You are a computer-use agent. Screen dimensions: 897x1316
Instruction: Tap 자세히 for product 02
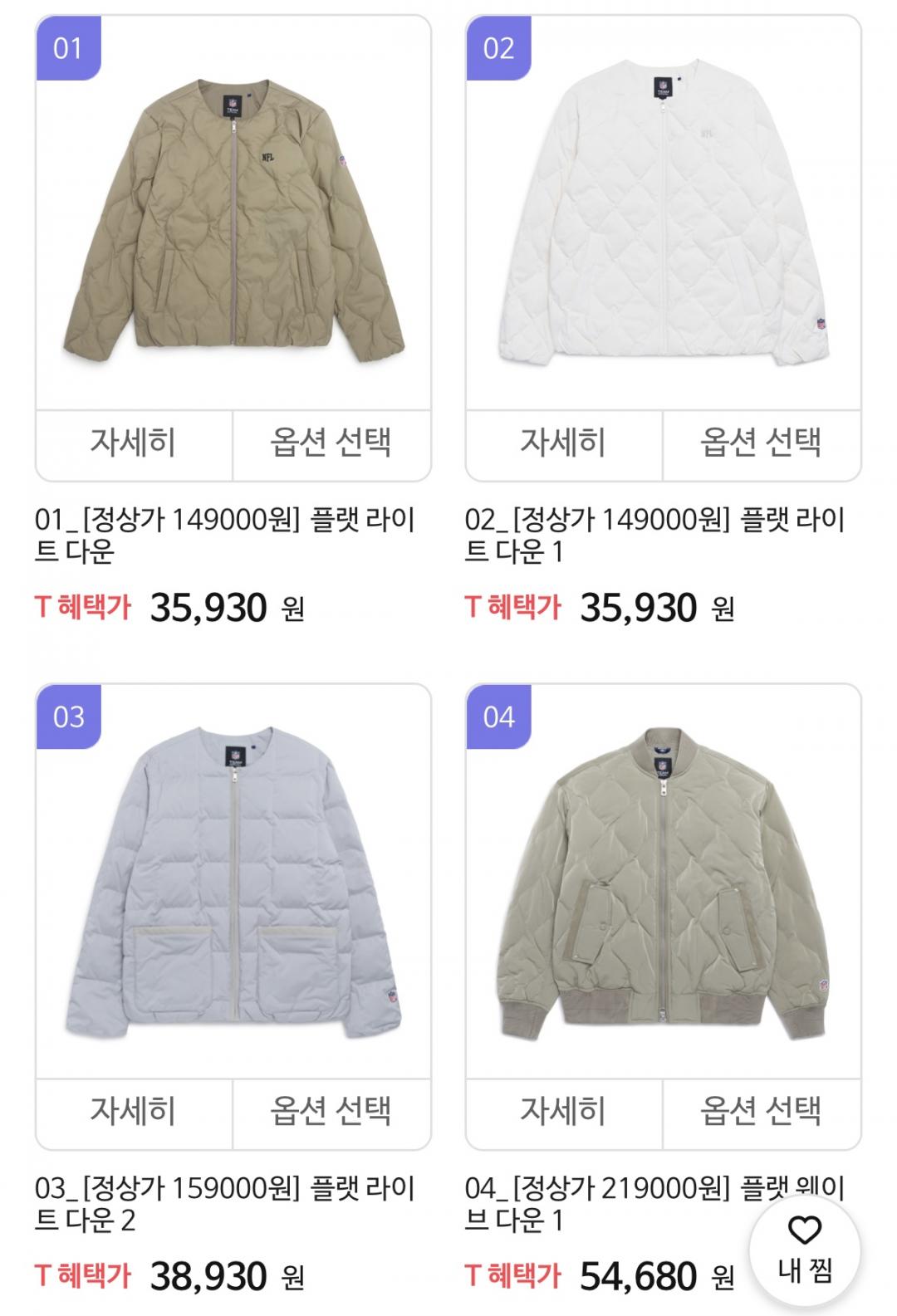563,443
